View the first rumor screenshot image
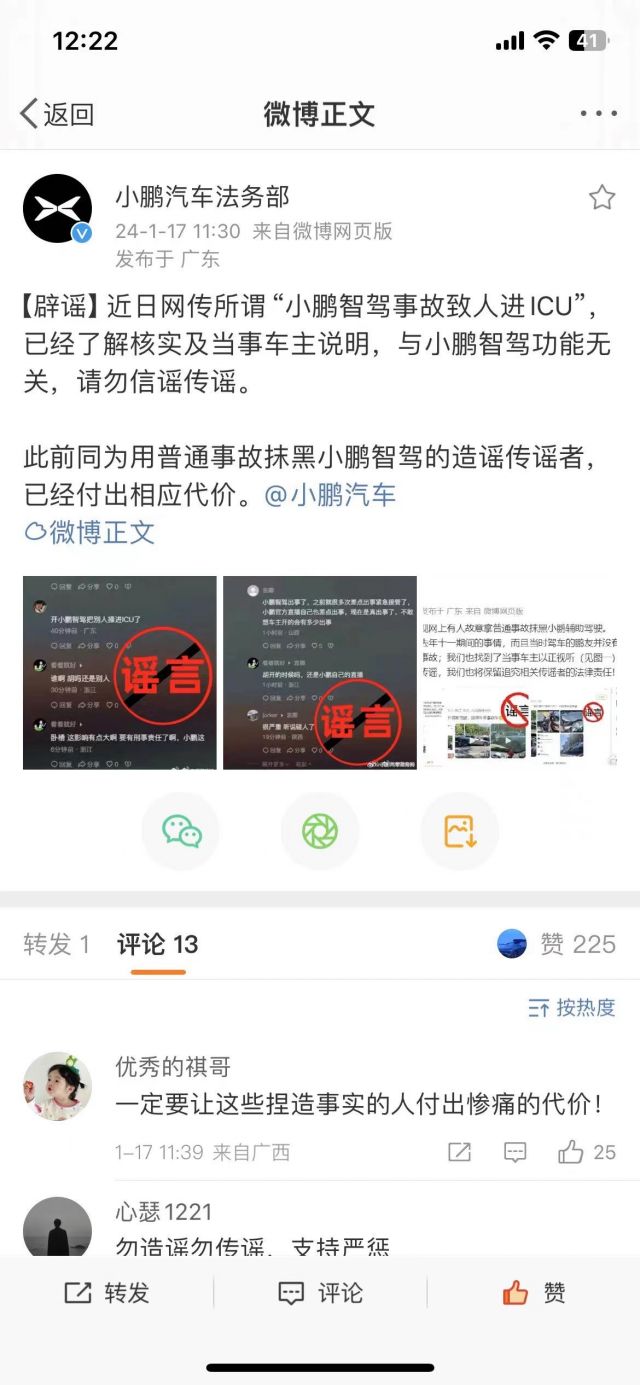 pyautogui.click(x=120, y=672)
